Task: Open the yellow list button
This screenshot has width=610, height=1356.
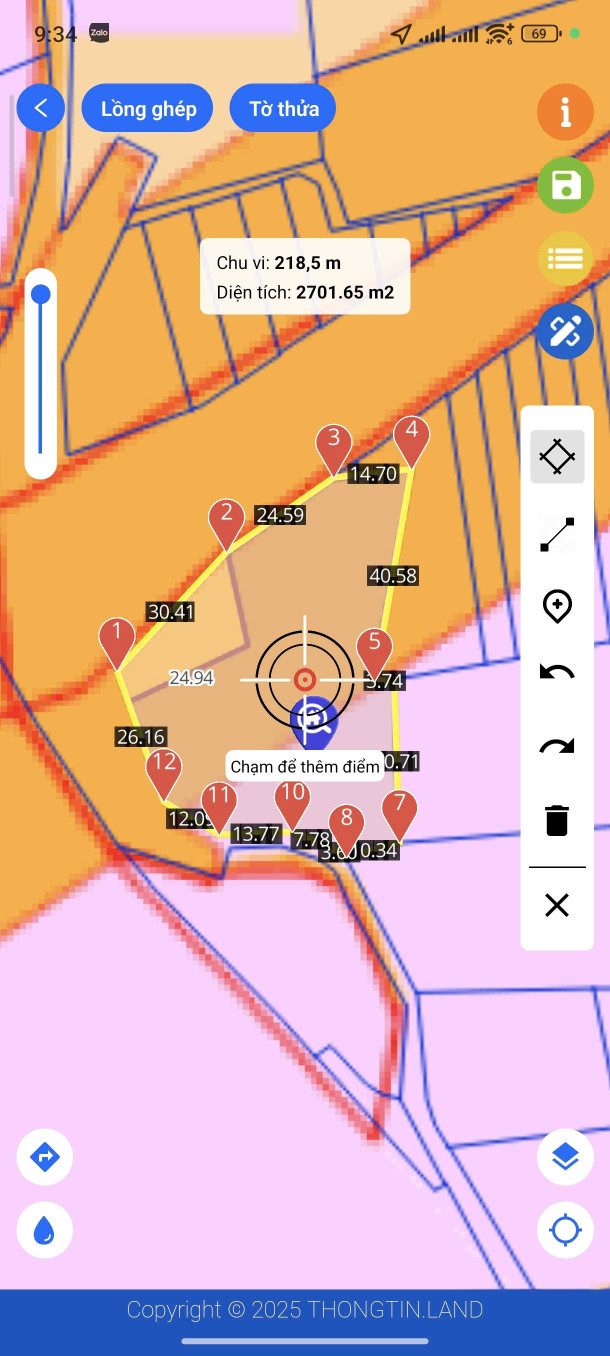Action: (x=565, y=259)
